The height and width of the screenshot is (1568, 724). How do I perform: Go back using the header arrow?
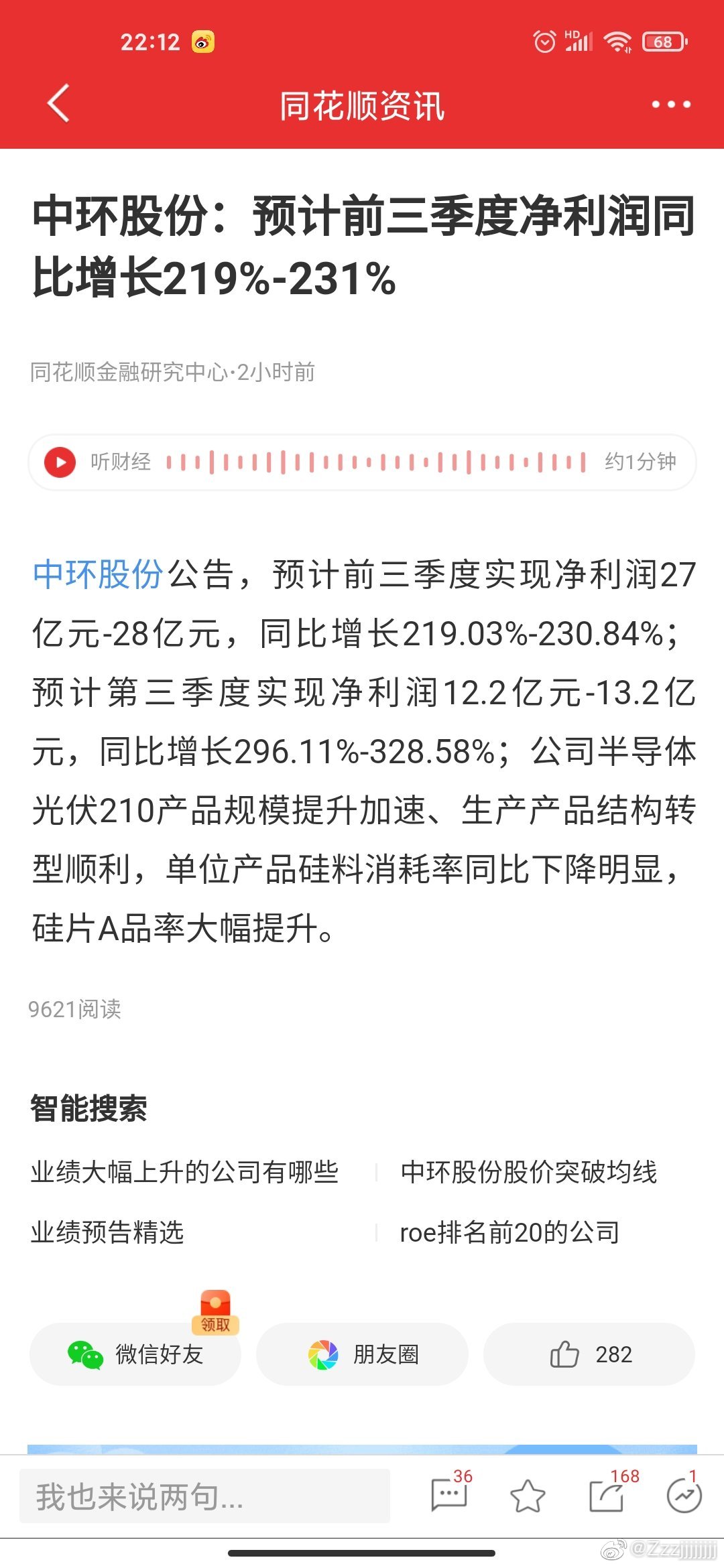click(x=59, y=104)
